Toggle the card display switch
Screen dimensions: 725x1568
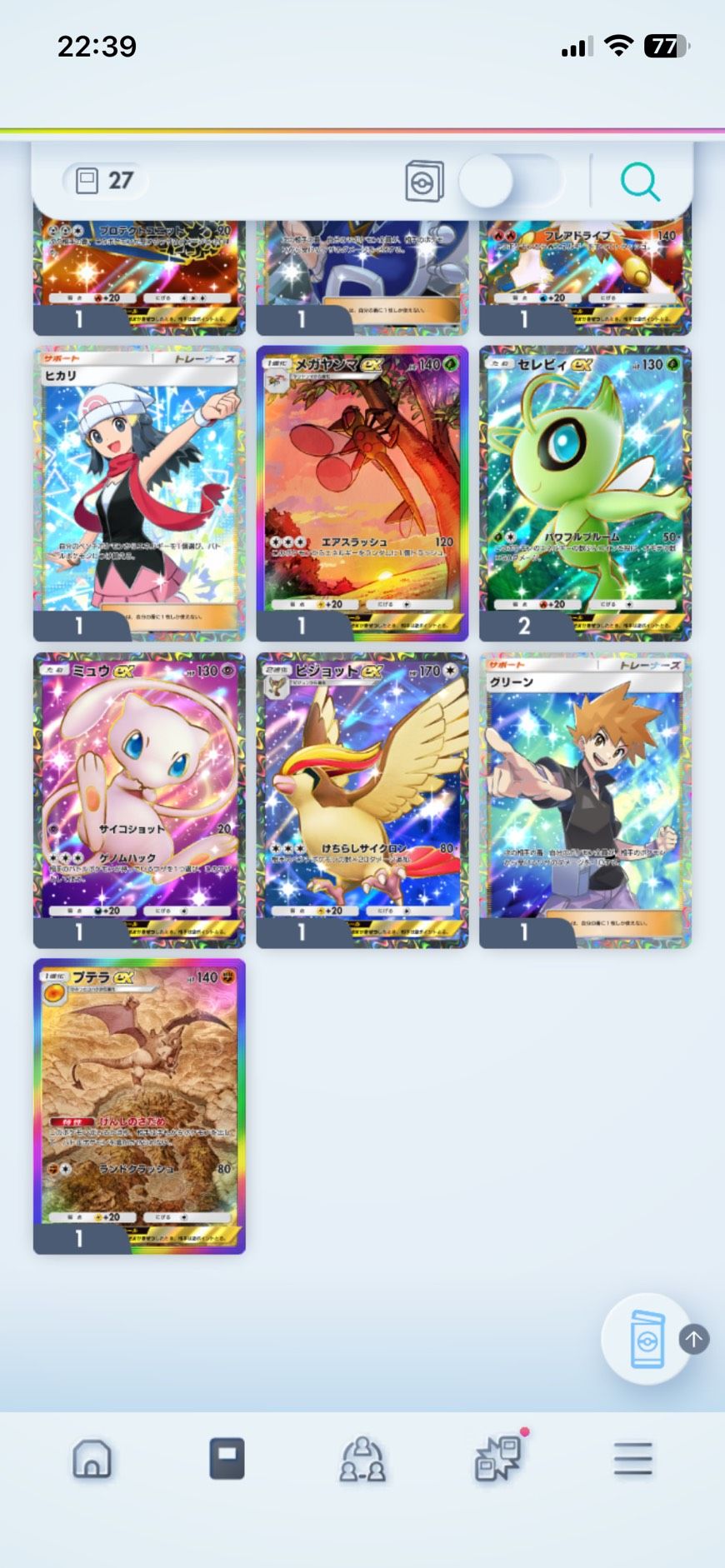click(x=510, y=181)
